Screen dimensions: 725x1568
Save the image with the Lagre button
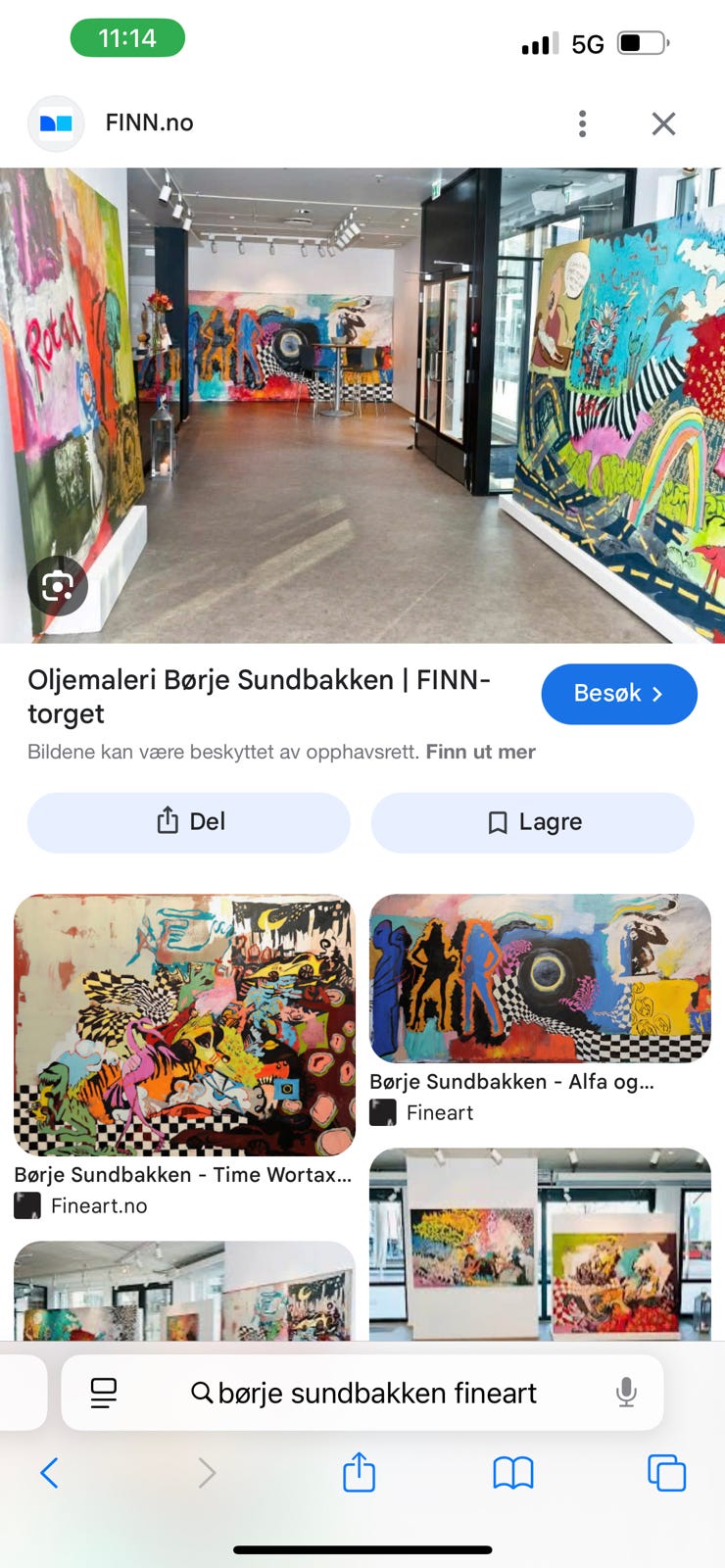[532, 822]
